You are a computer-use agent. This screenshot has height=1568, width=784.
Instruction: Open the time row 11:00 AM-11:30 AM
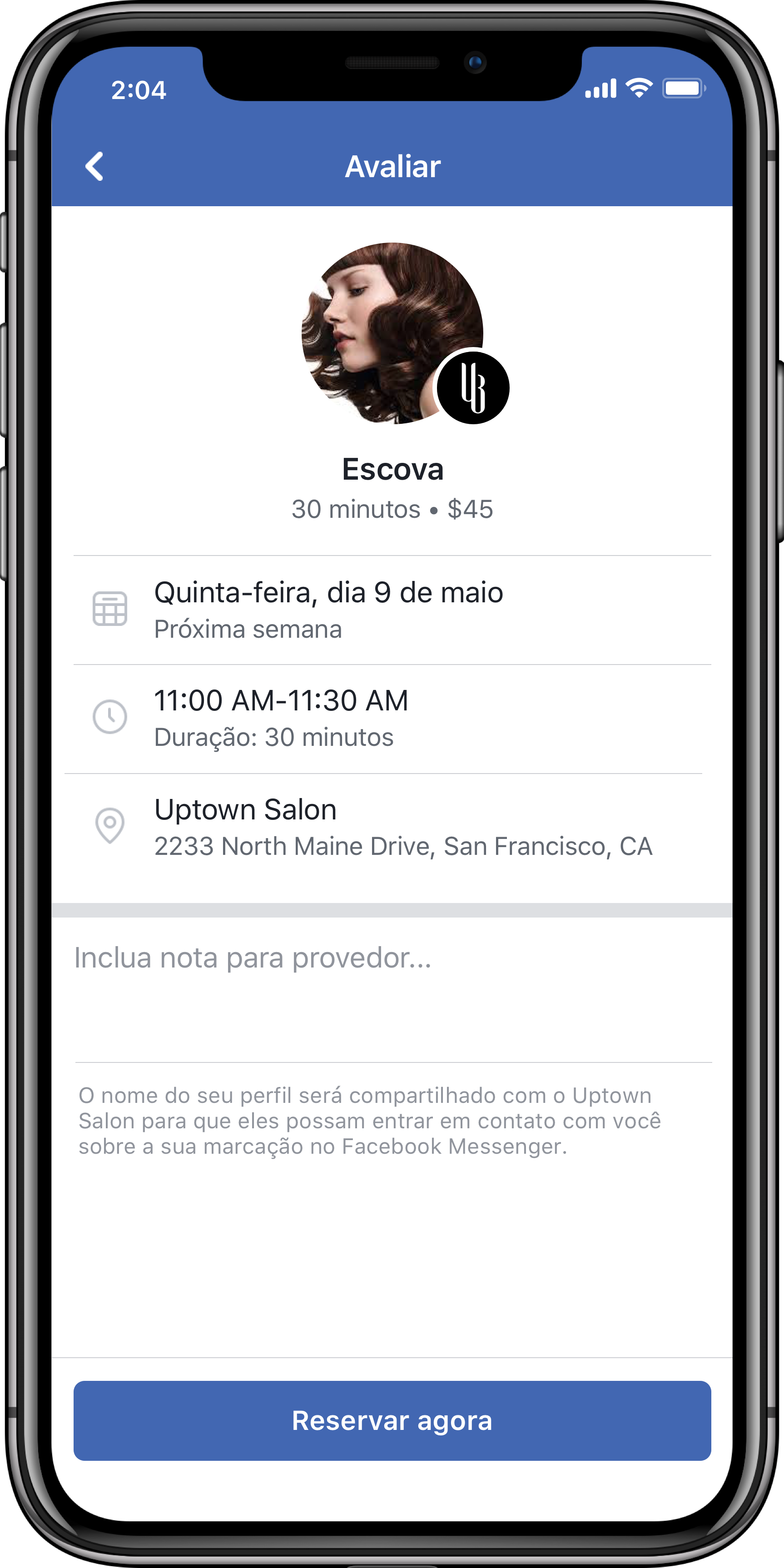(392, 718)
